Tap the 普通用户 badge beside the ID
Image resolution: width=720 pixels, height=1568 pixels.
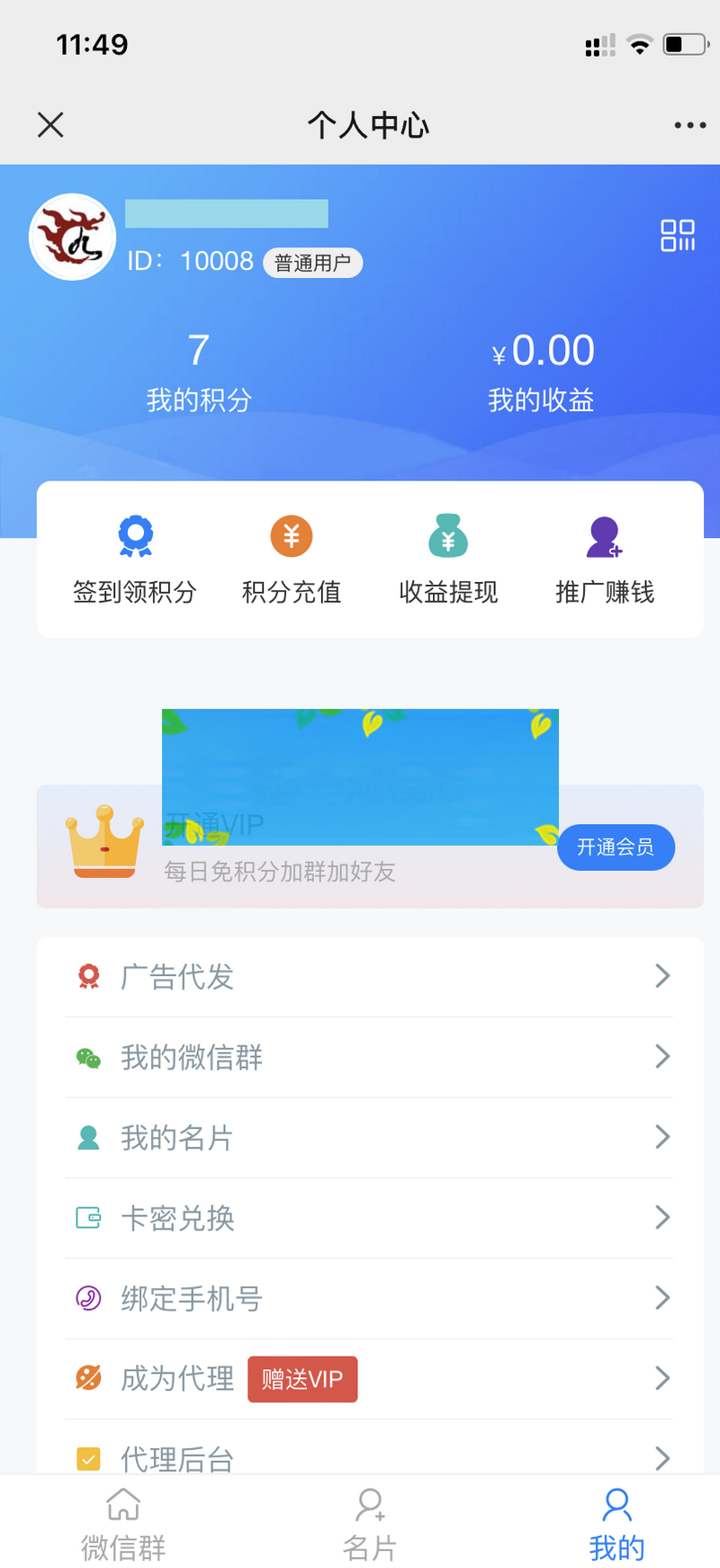[312, 262]
